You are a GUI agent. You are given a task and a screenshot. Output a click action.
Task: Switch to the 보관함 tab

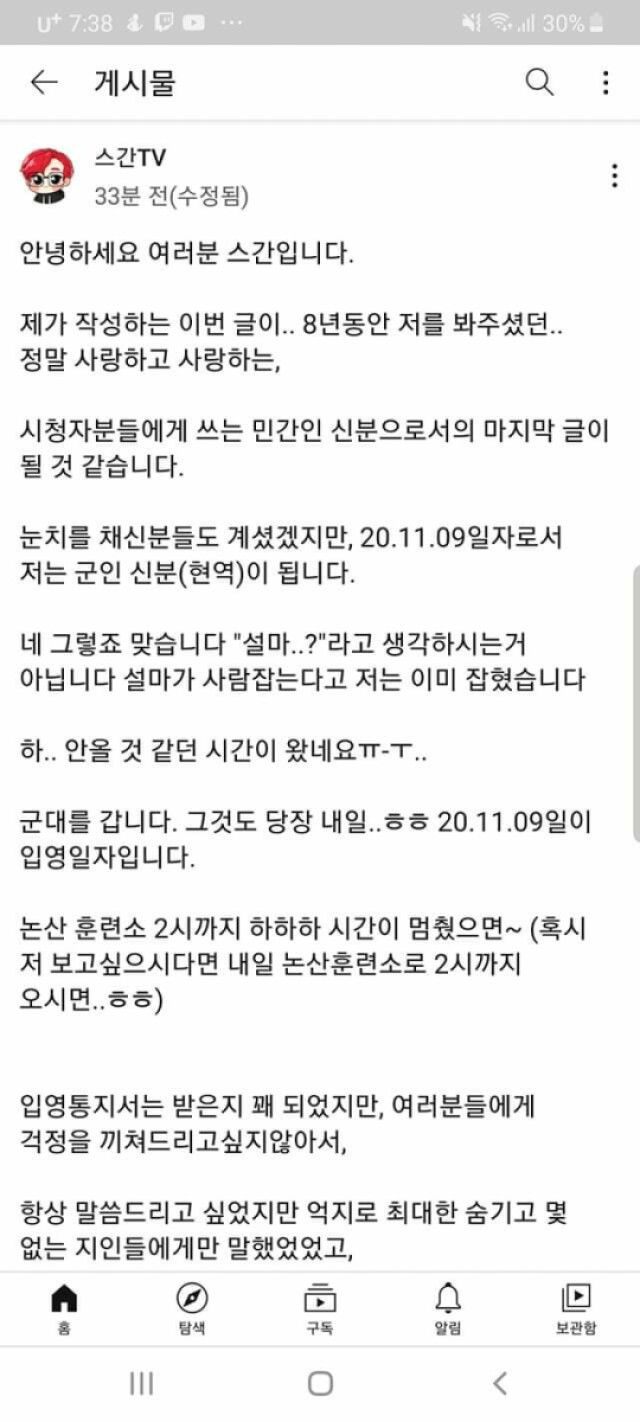pyautogui.click(x=576, y=1308)
